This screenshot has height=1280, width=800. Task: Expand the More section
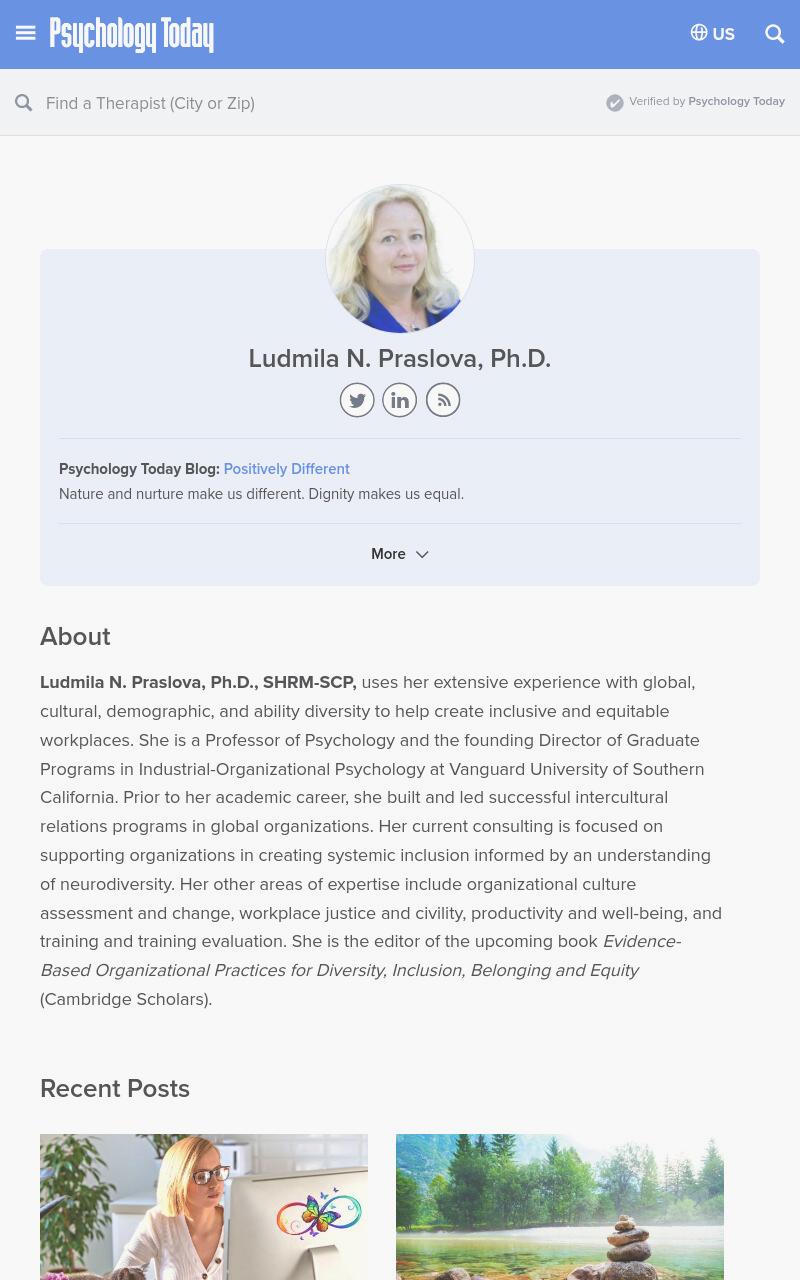tap(400, 554)
